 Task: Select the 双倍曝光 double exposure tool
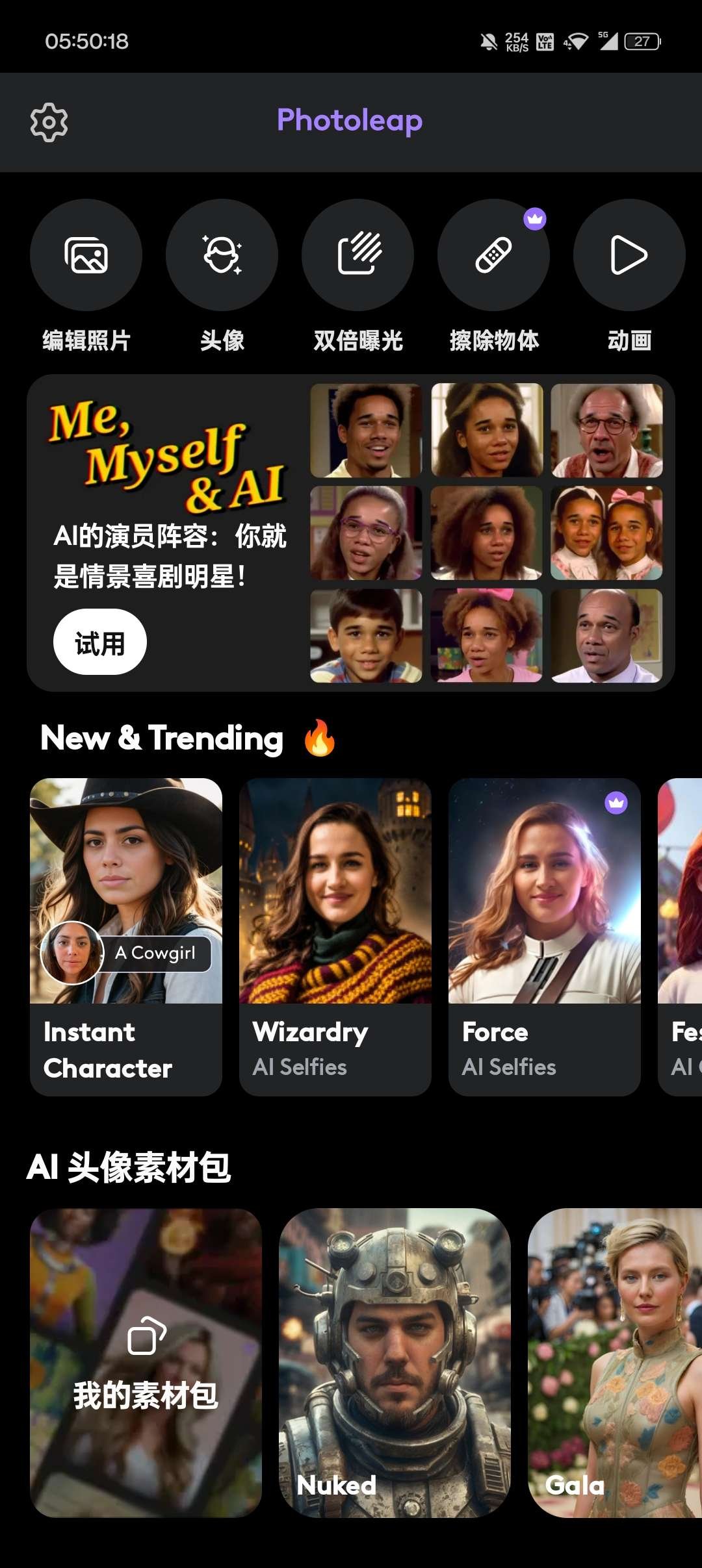[357, 255]
